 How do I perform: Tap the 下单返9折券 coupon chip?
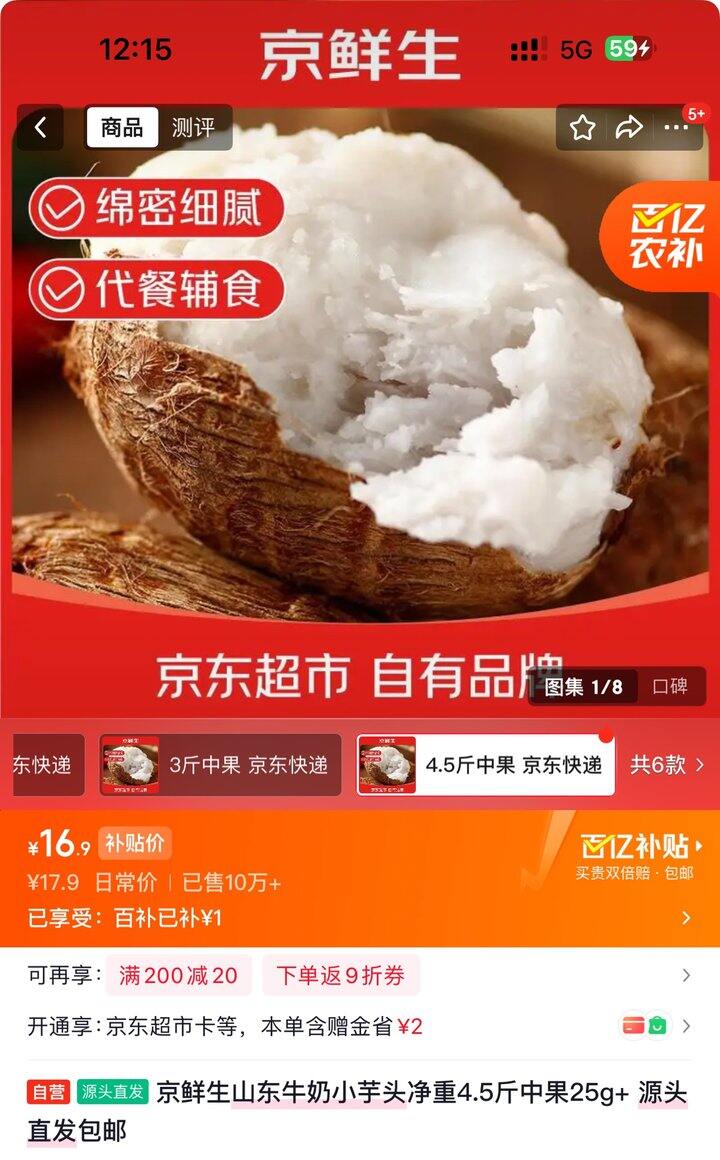(340, 976)
